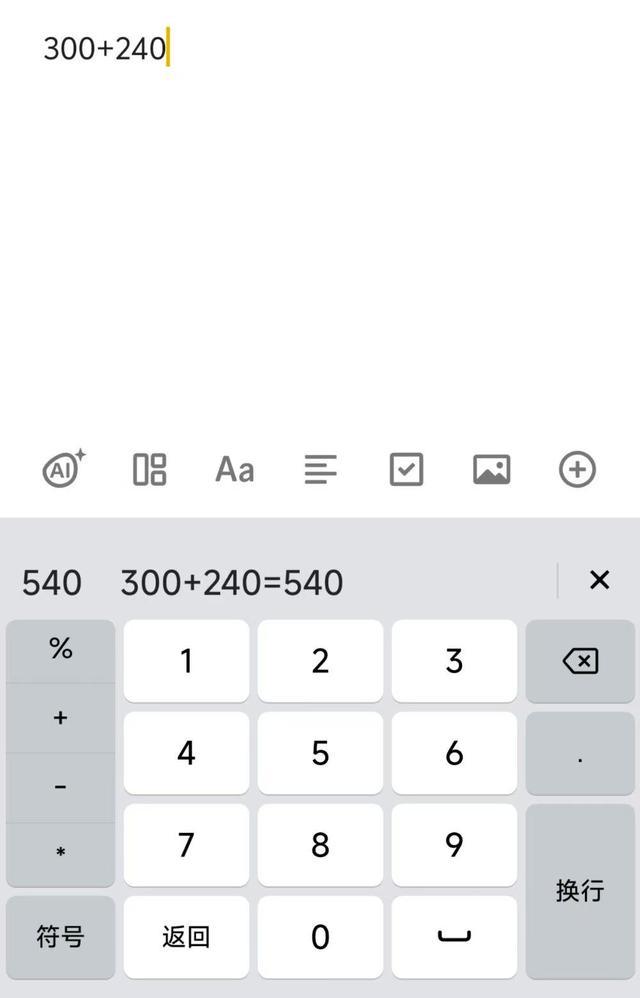Viewport: 640px width, 998px height.
Task: Open the Aa text formatting options
Action: point(235,469)
